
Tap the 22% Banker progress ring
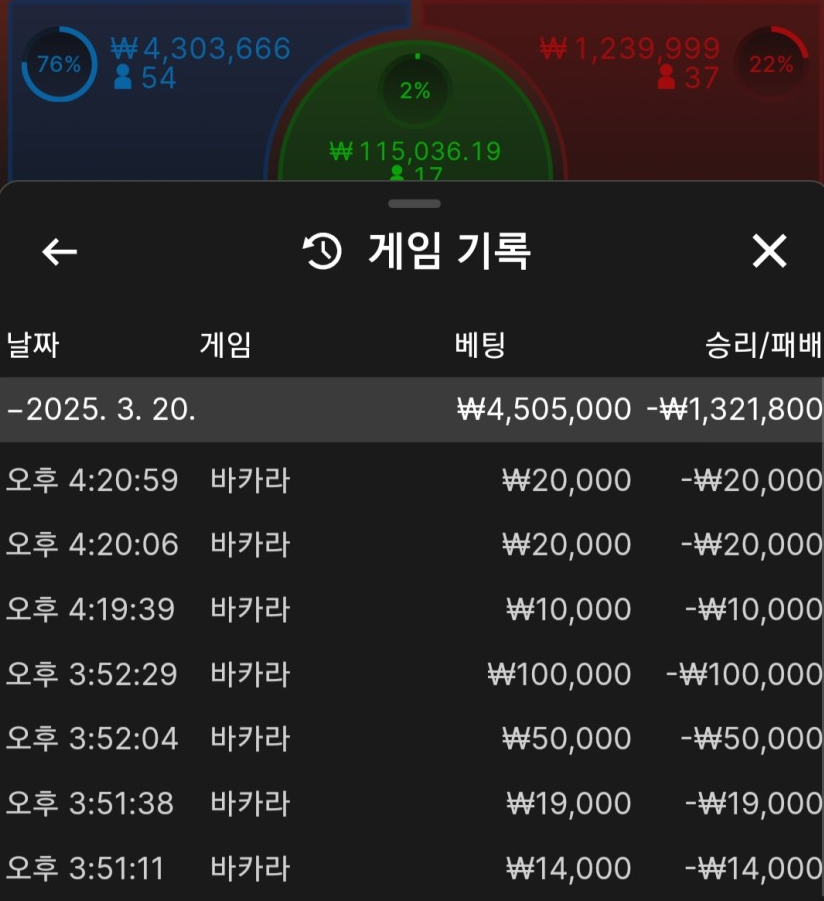click(x=770, y=63)
